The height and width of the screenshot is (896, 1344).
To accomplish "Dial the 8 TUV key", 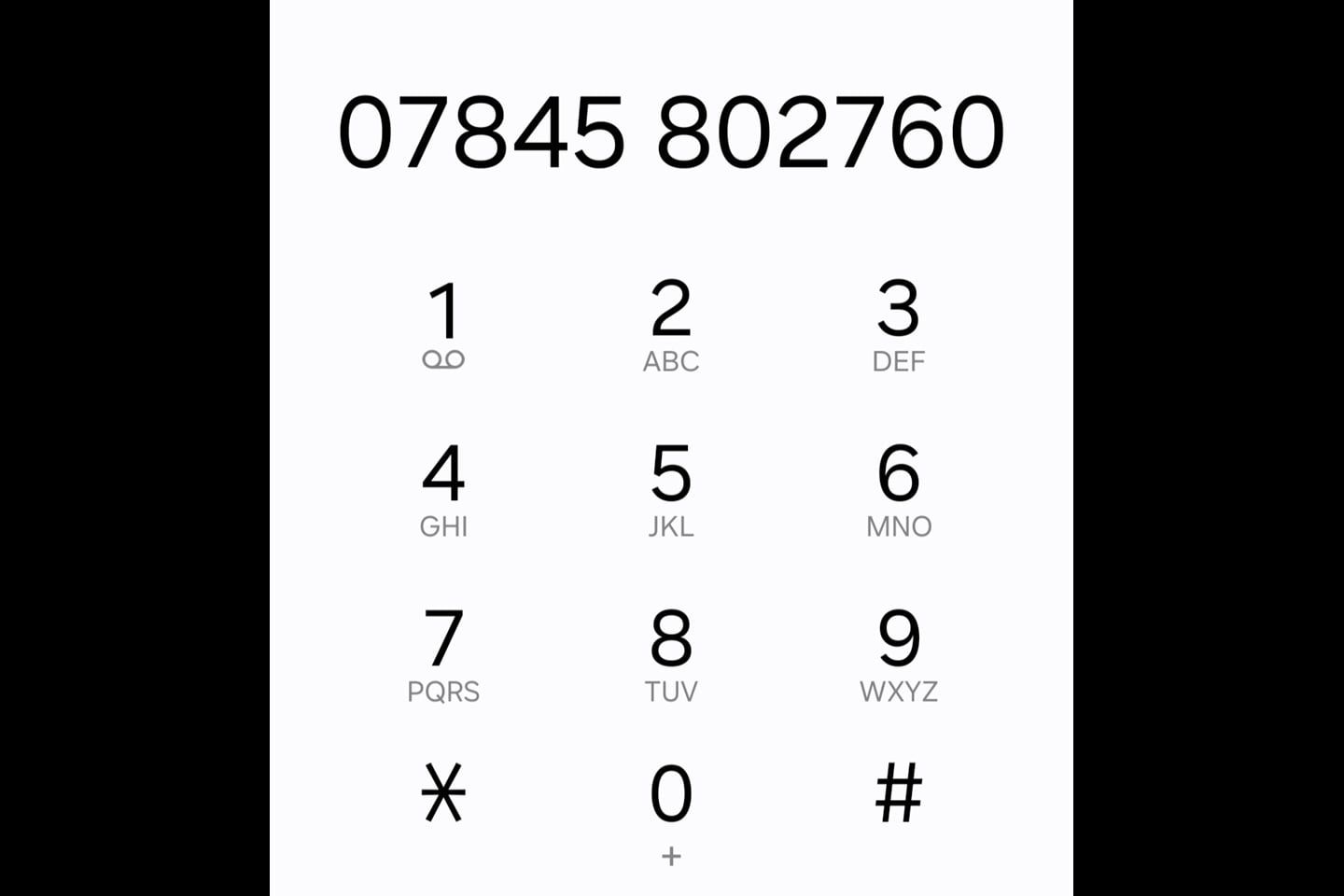I will click(x=671, y=653).
